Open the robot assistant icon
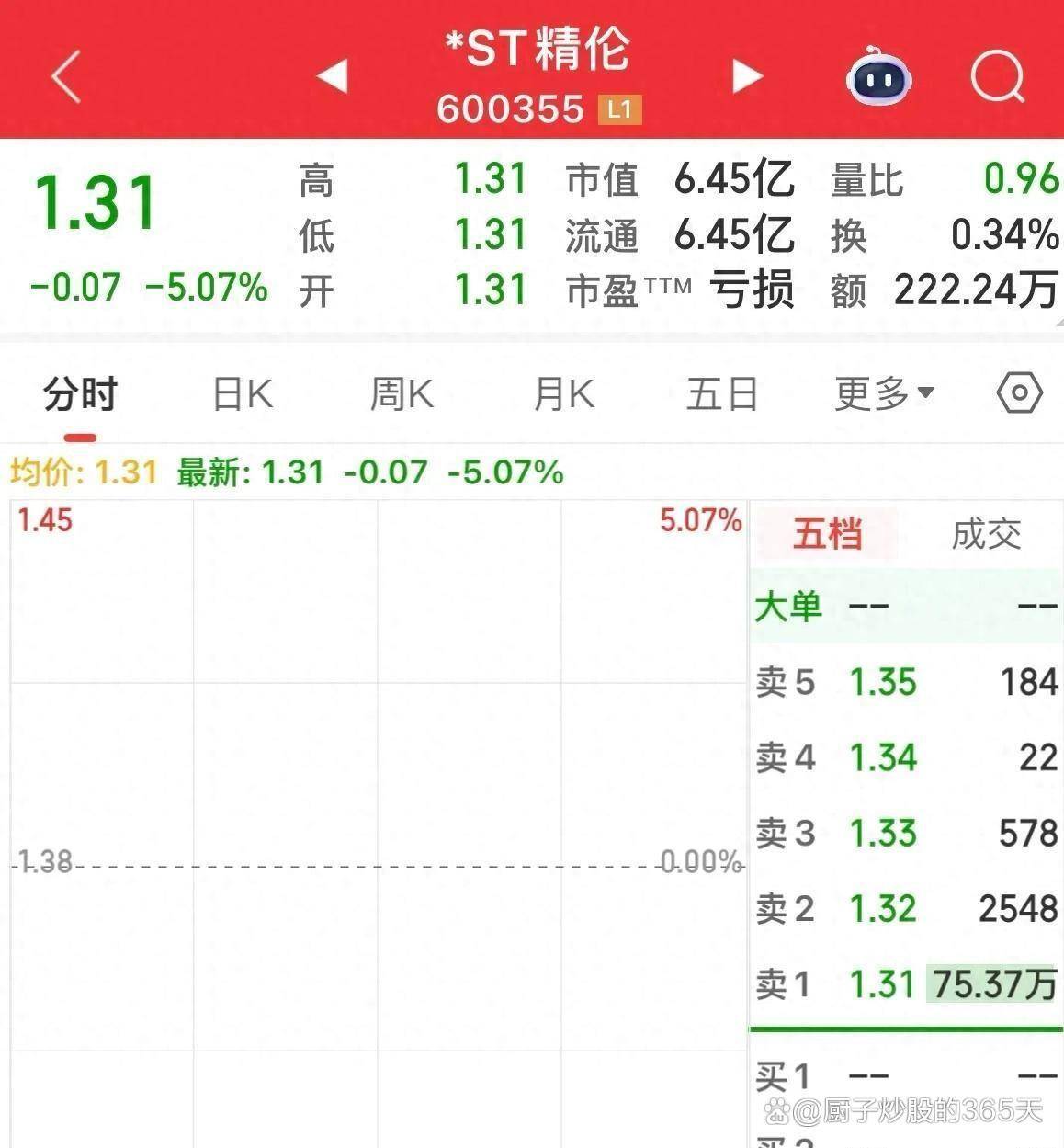The height and width of the screenshot is (1148, 1064). [878, 78]
